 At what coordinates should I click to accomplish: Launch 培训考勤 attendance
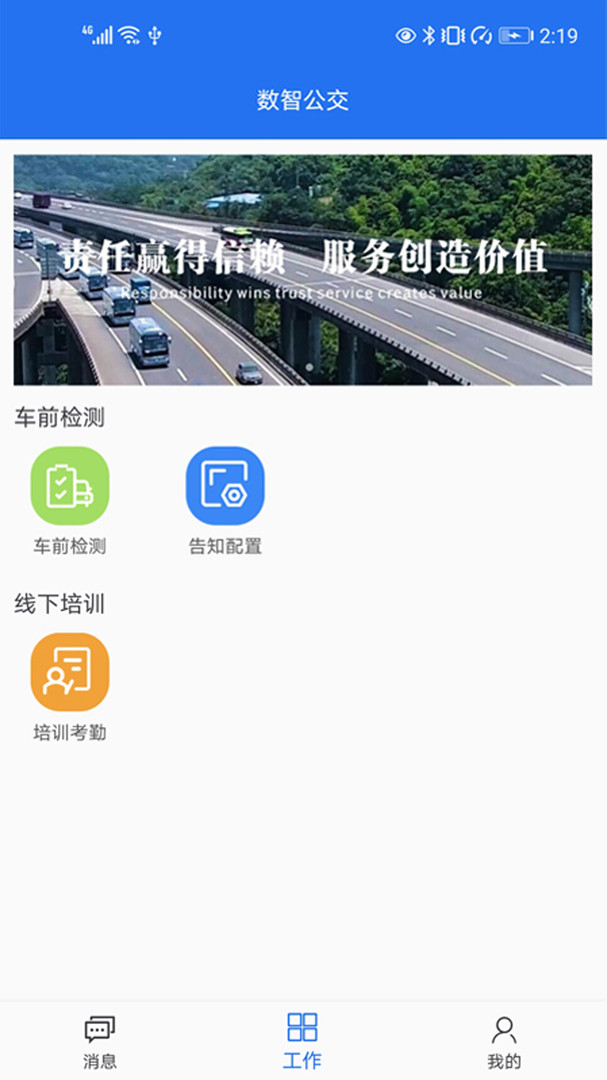(x=70, y=672)
